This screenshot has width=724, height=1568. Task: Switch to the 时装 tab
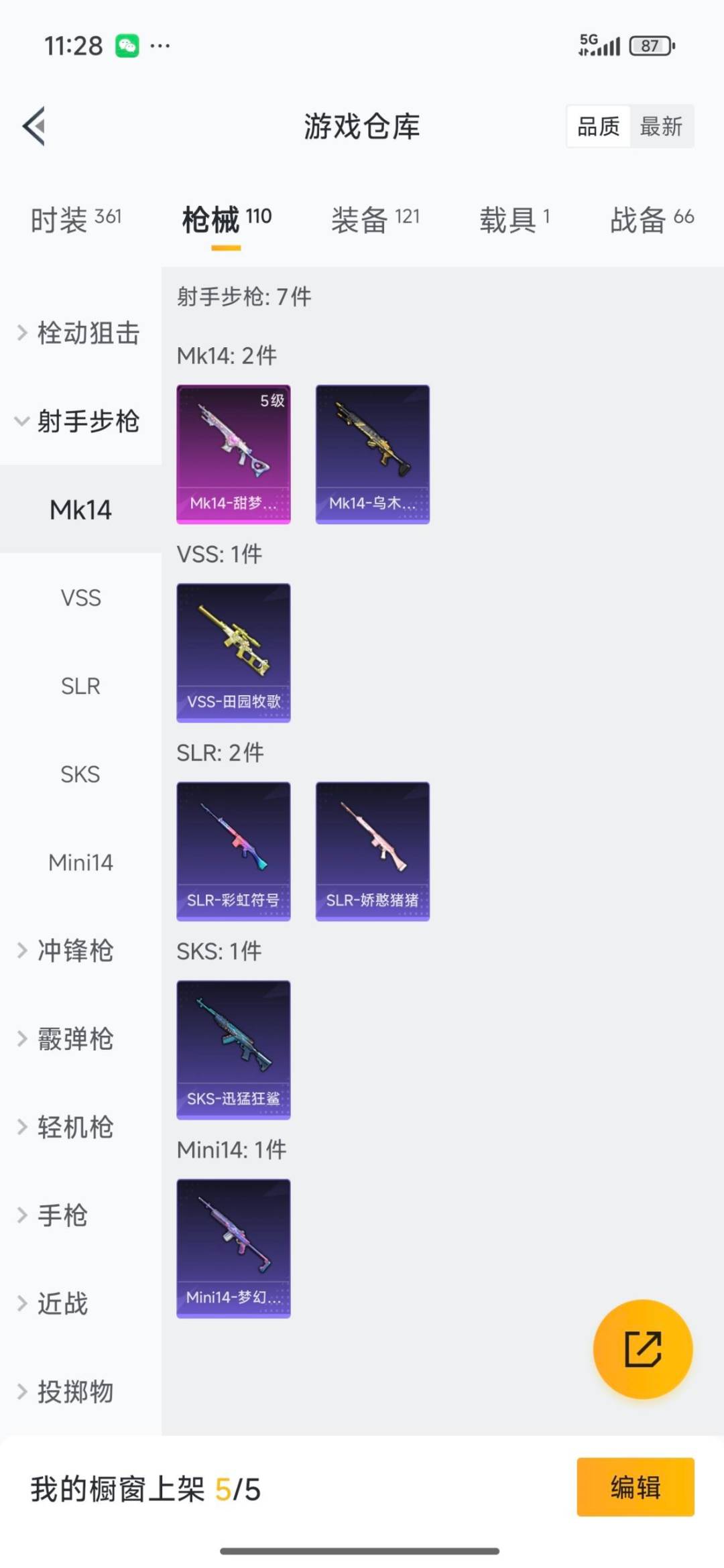[76, 219]
